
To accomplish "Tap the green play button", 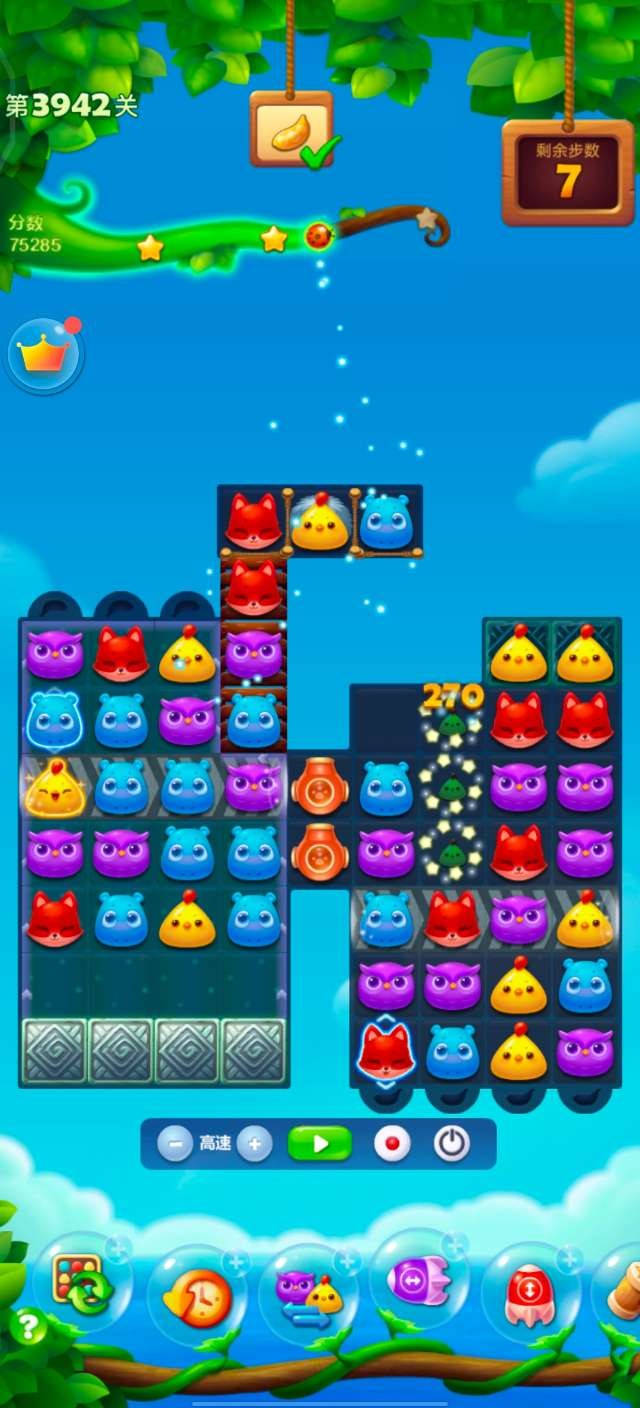I will pyautogui.click(x=320, y=1144).
